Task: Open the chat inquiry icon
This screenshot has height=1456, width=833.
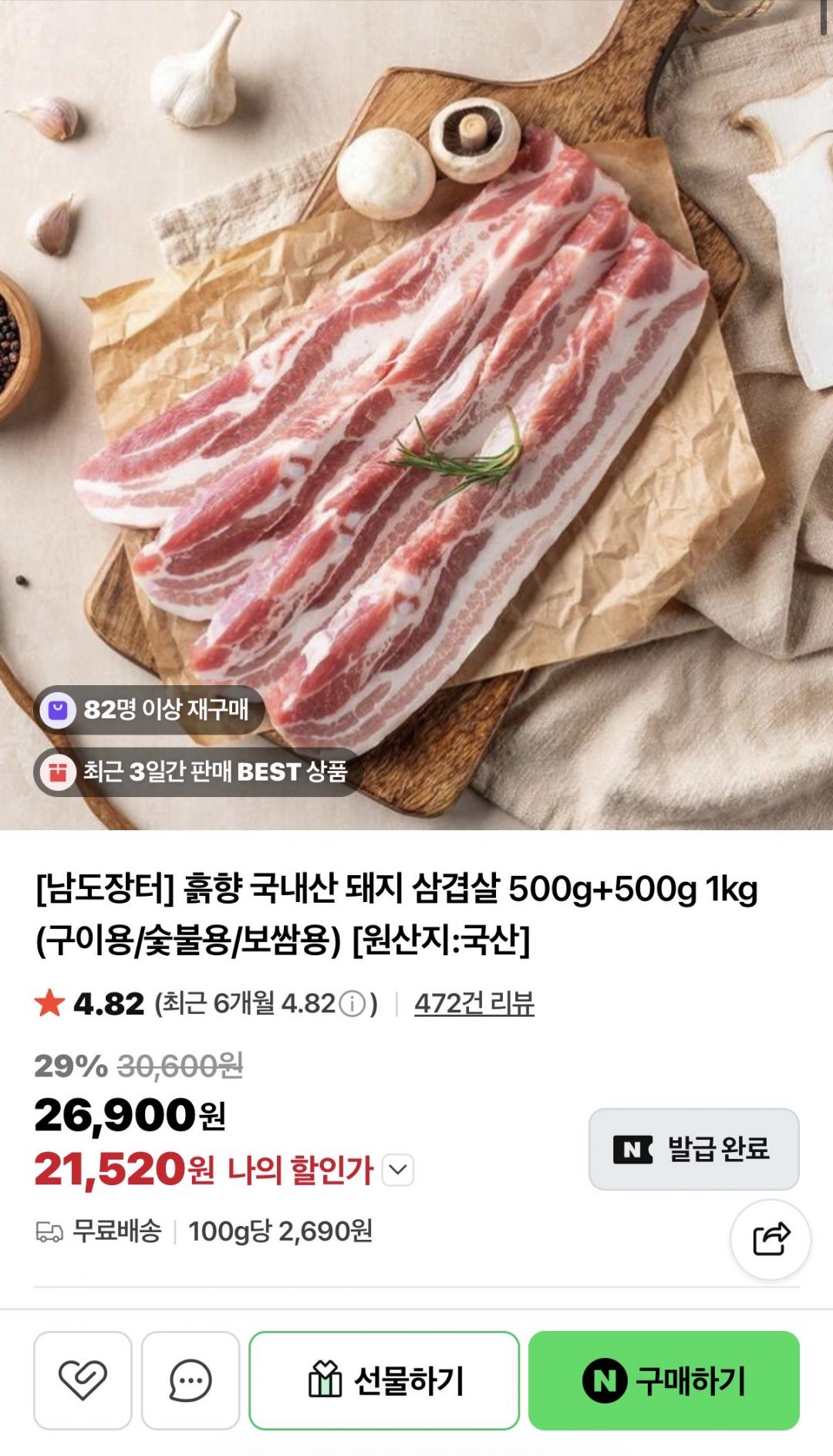Action: tap(191, 1380)
